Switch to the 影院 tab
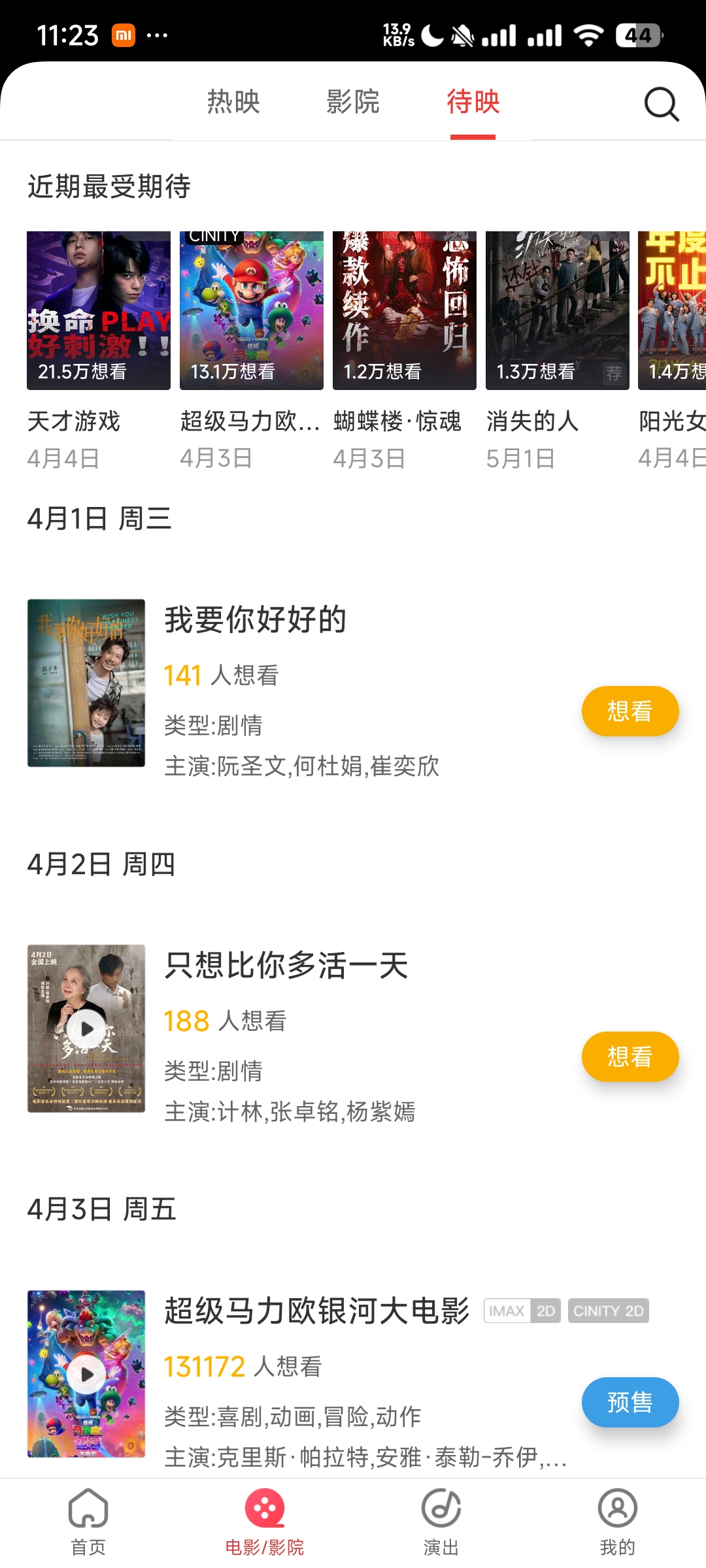Screen dimensions: 706x1568 point(353,103)
